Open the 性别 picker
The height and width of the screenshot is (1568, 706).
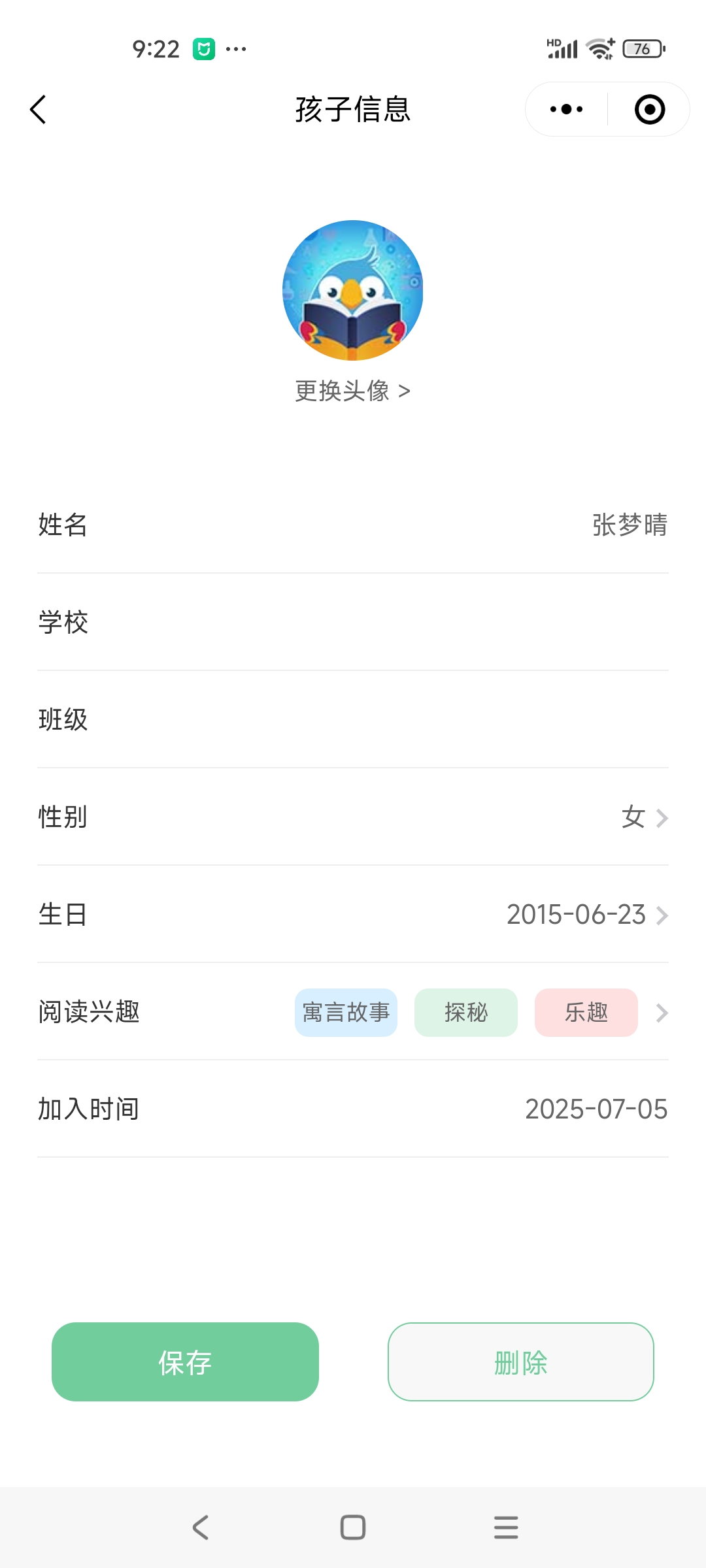tap(353, 817)
